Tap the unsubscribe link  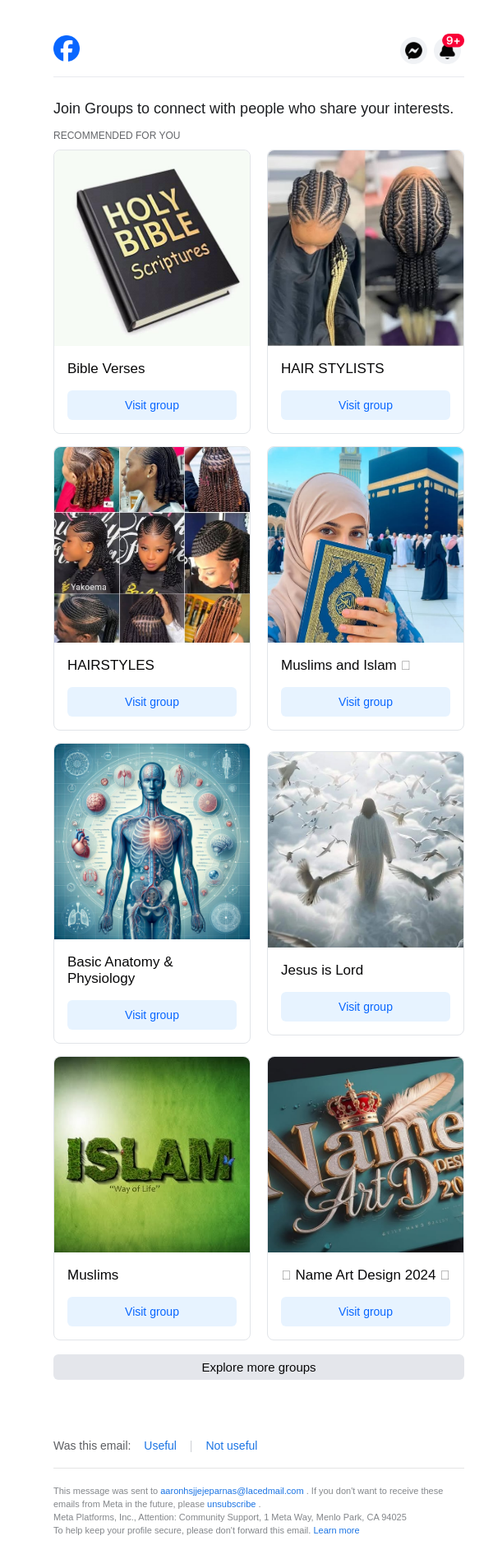(x=231, y=1504)
